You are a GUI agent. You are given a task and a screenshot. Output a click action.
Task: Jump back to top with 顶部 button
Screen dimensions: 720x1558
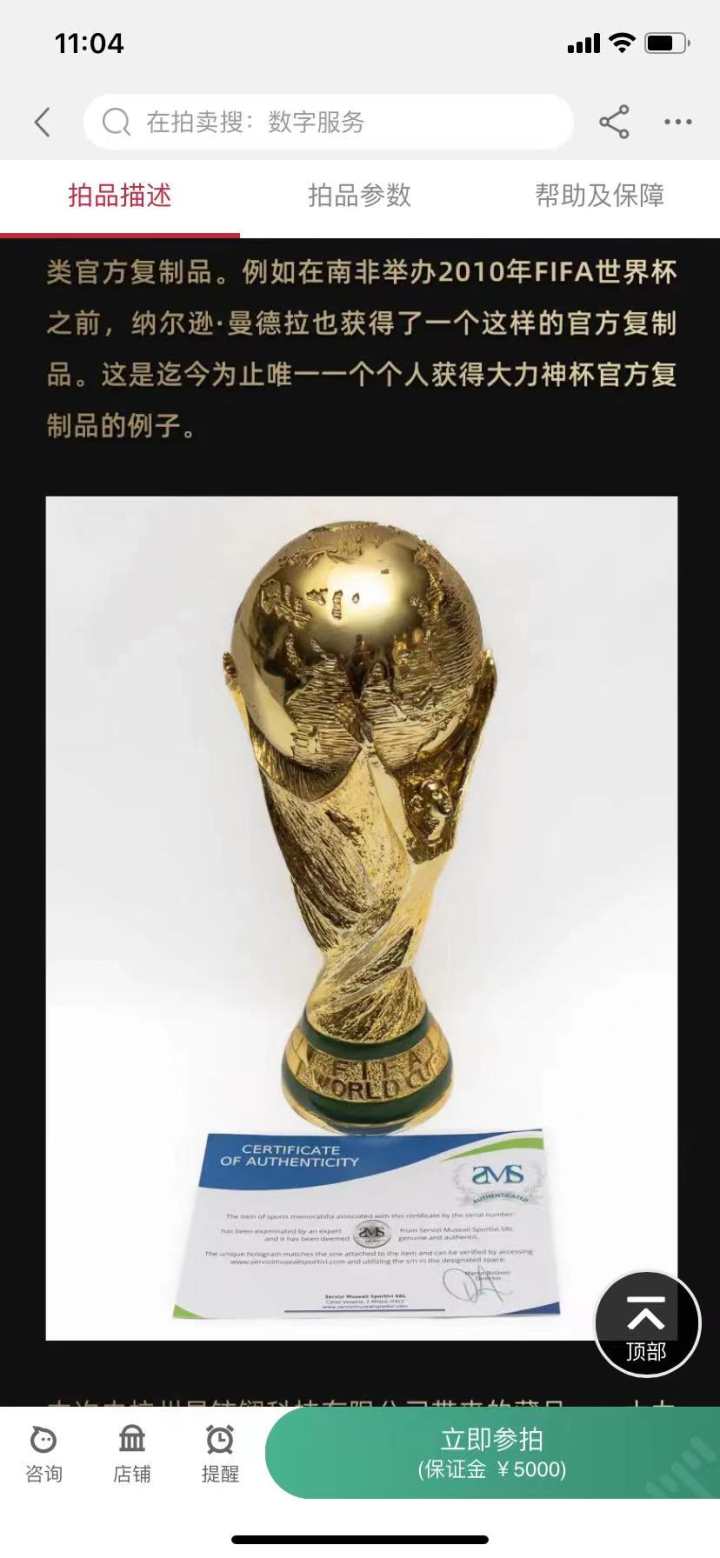point(647,1324)
